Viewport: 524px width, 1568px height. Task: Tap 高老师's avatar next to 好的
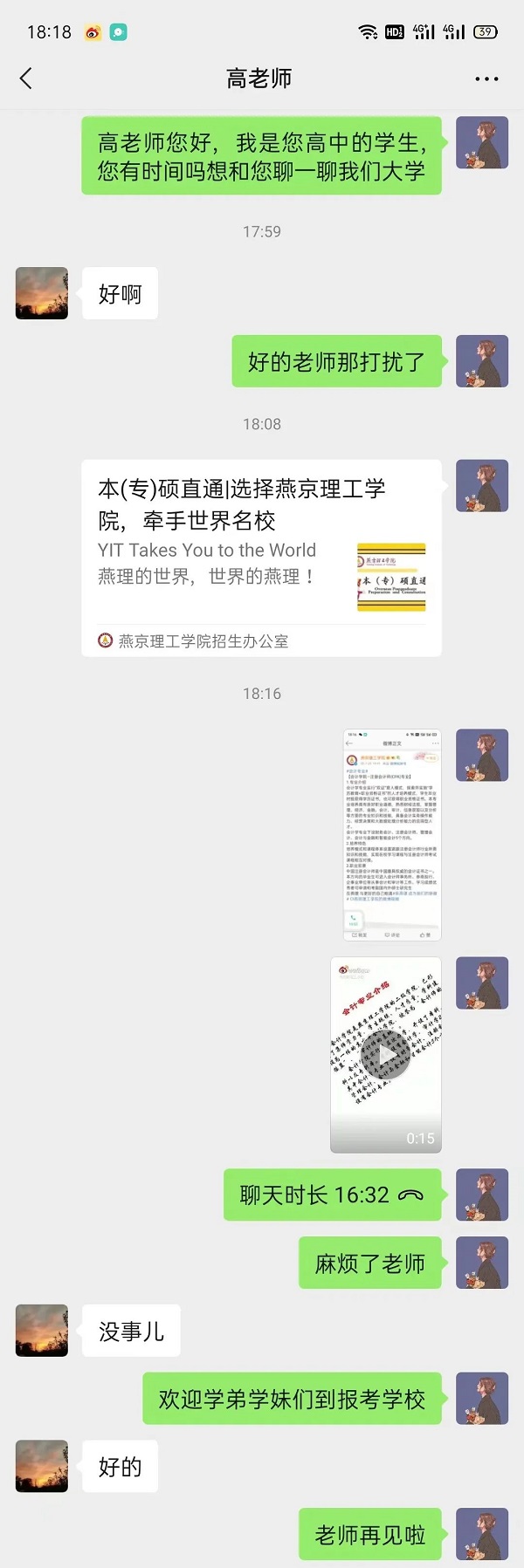tap(42, 1466)
